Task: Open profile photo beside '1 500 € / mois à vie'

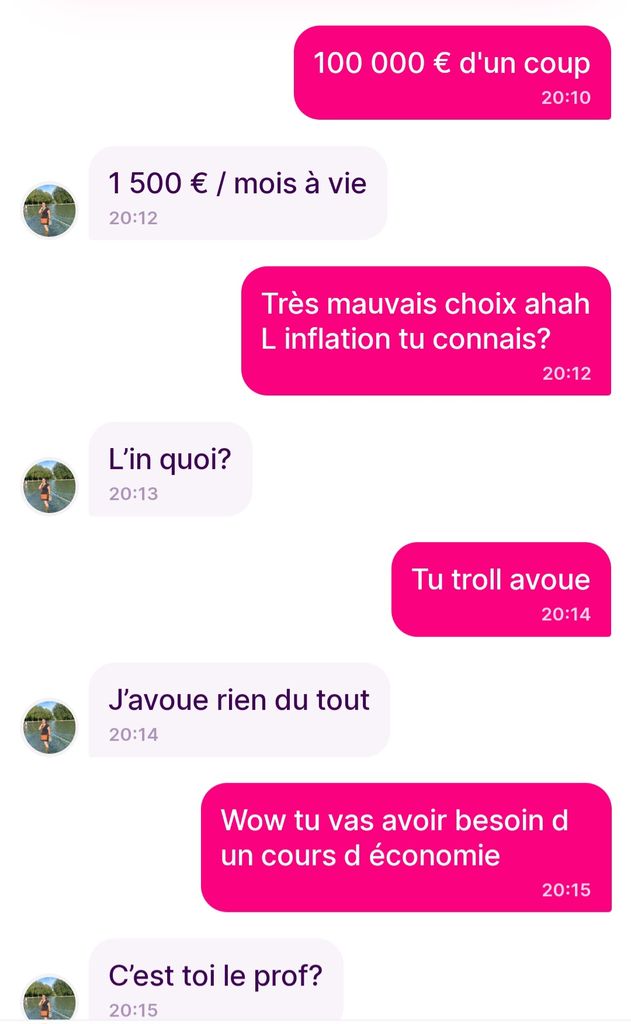Action: 50,210
